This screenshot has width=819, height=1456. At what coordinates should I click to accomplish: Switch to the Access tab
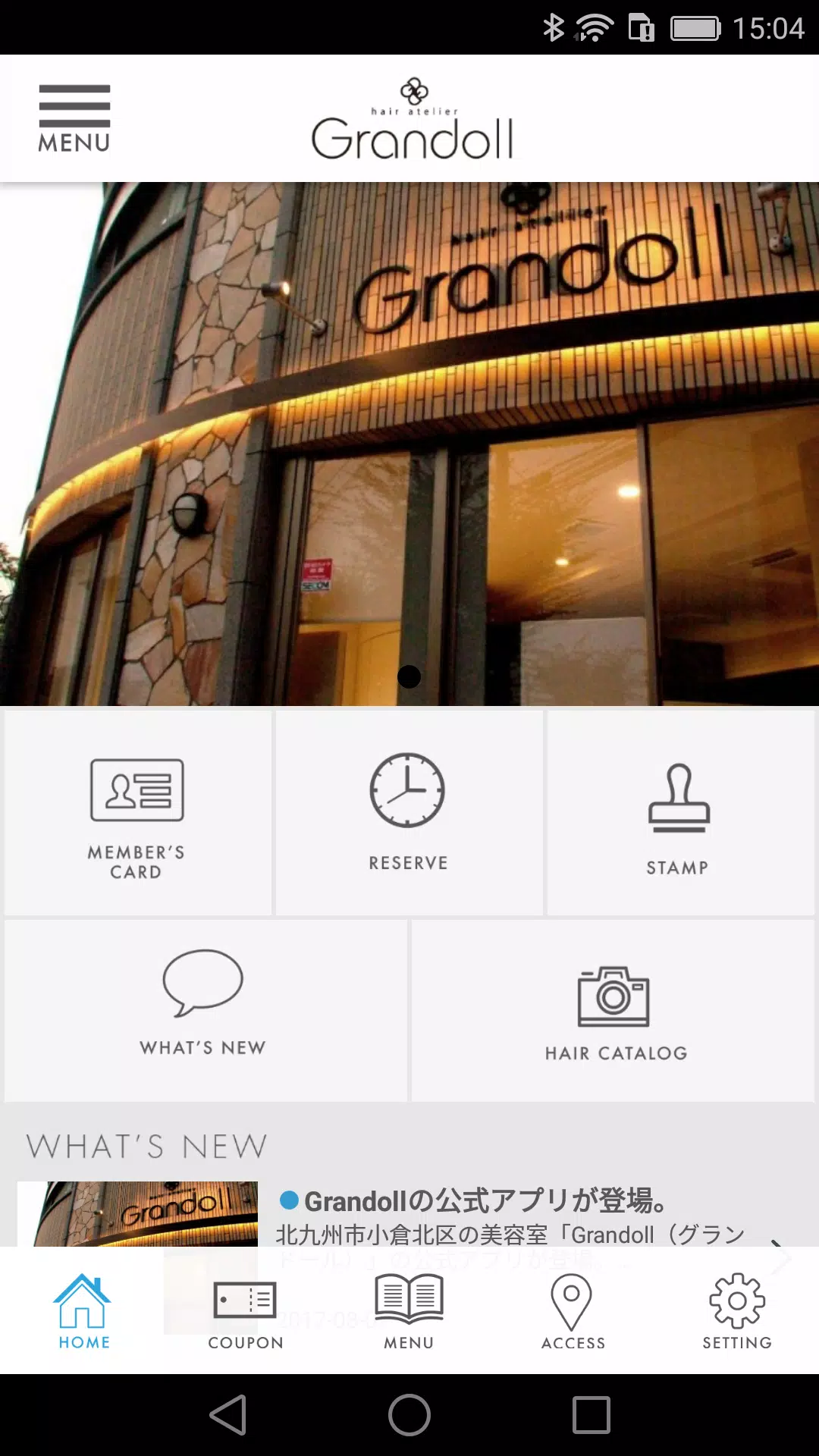(x=573, y=1312)
